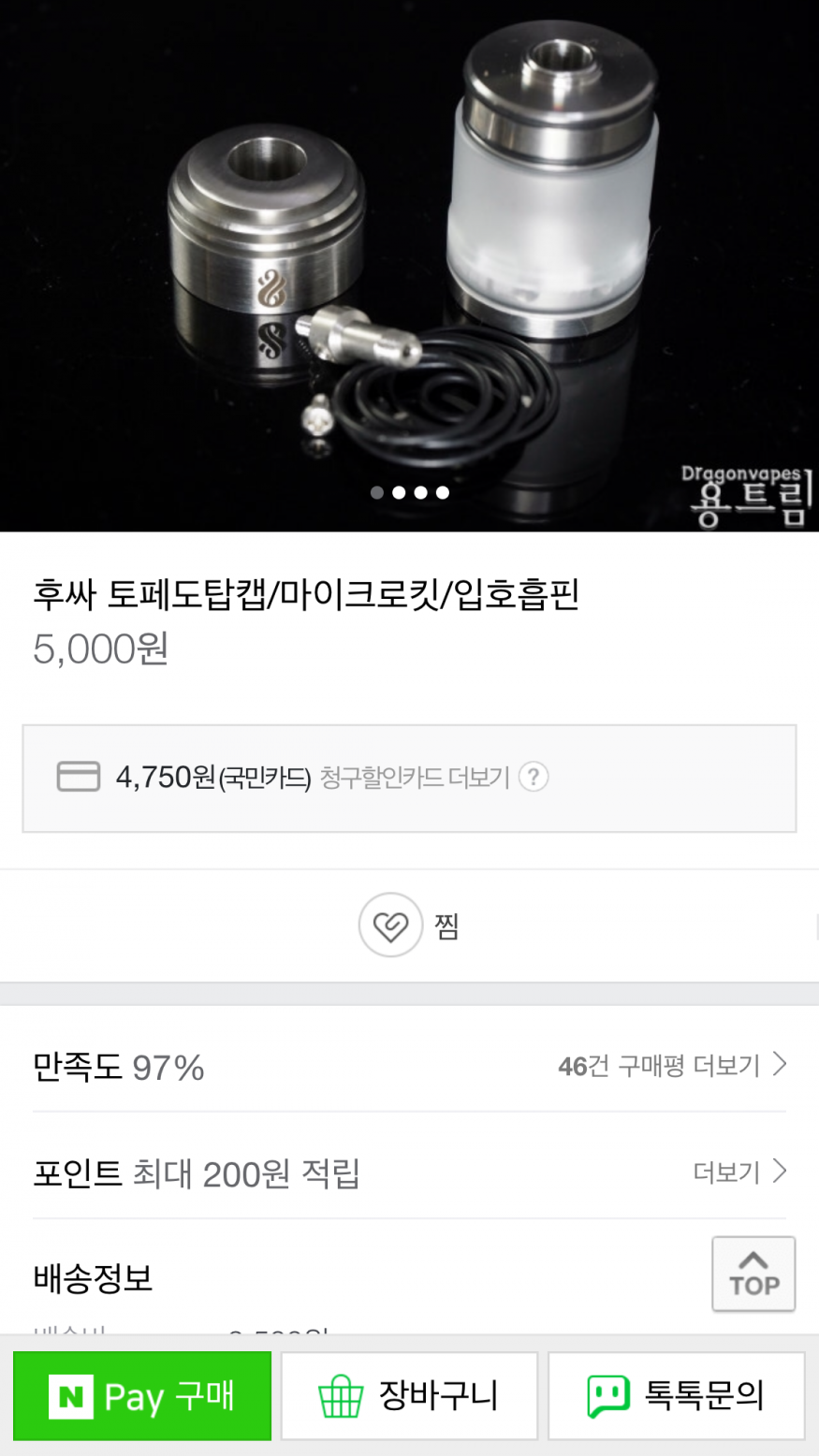Select the image carousel page dots
819x1456 pixels.
[410, 492]
